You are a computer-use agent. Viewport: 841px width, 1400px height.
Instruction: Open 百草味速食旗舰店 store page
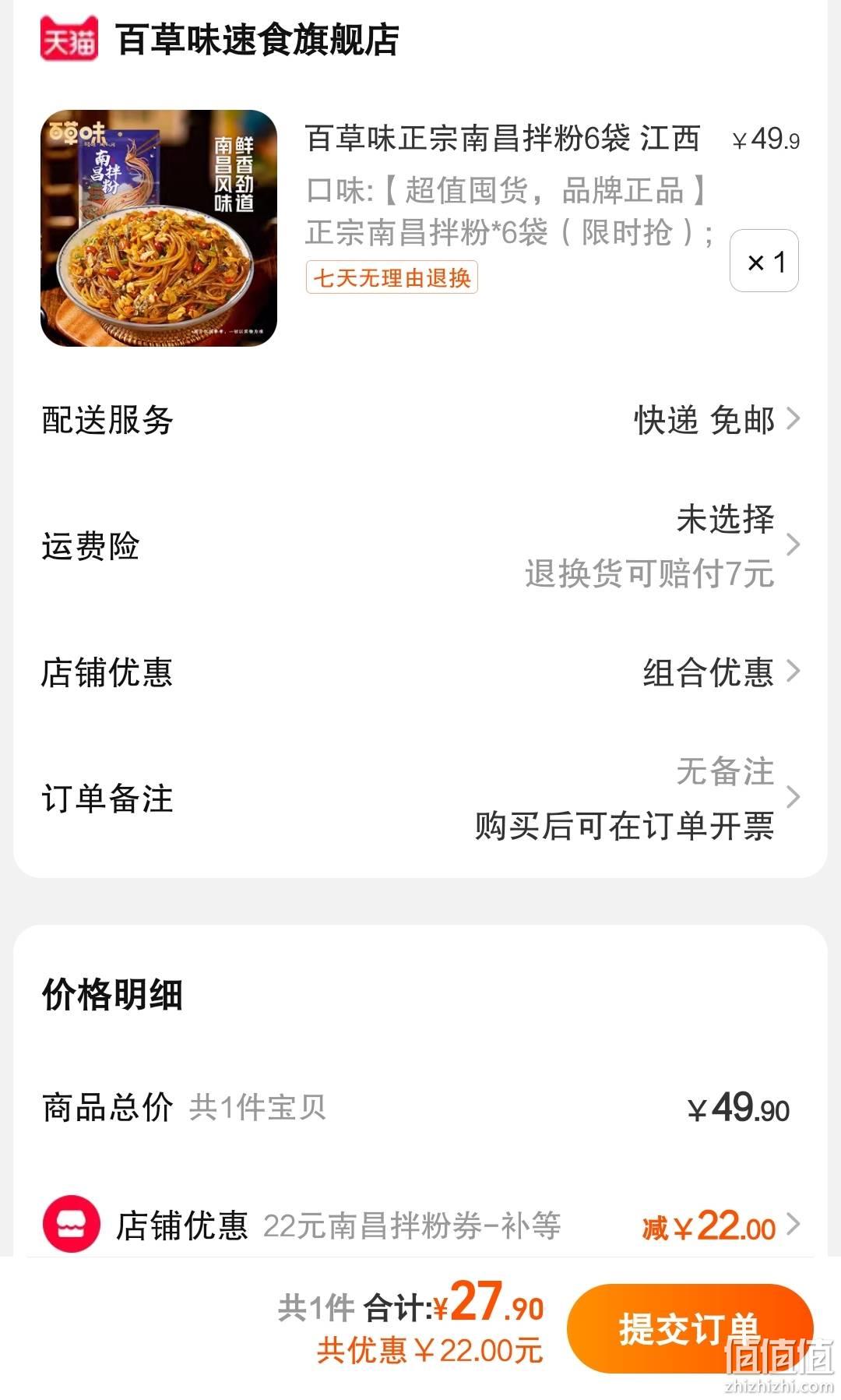[x=257, y=40]
